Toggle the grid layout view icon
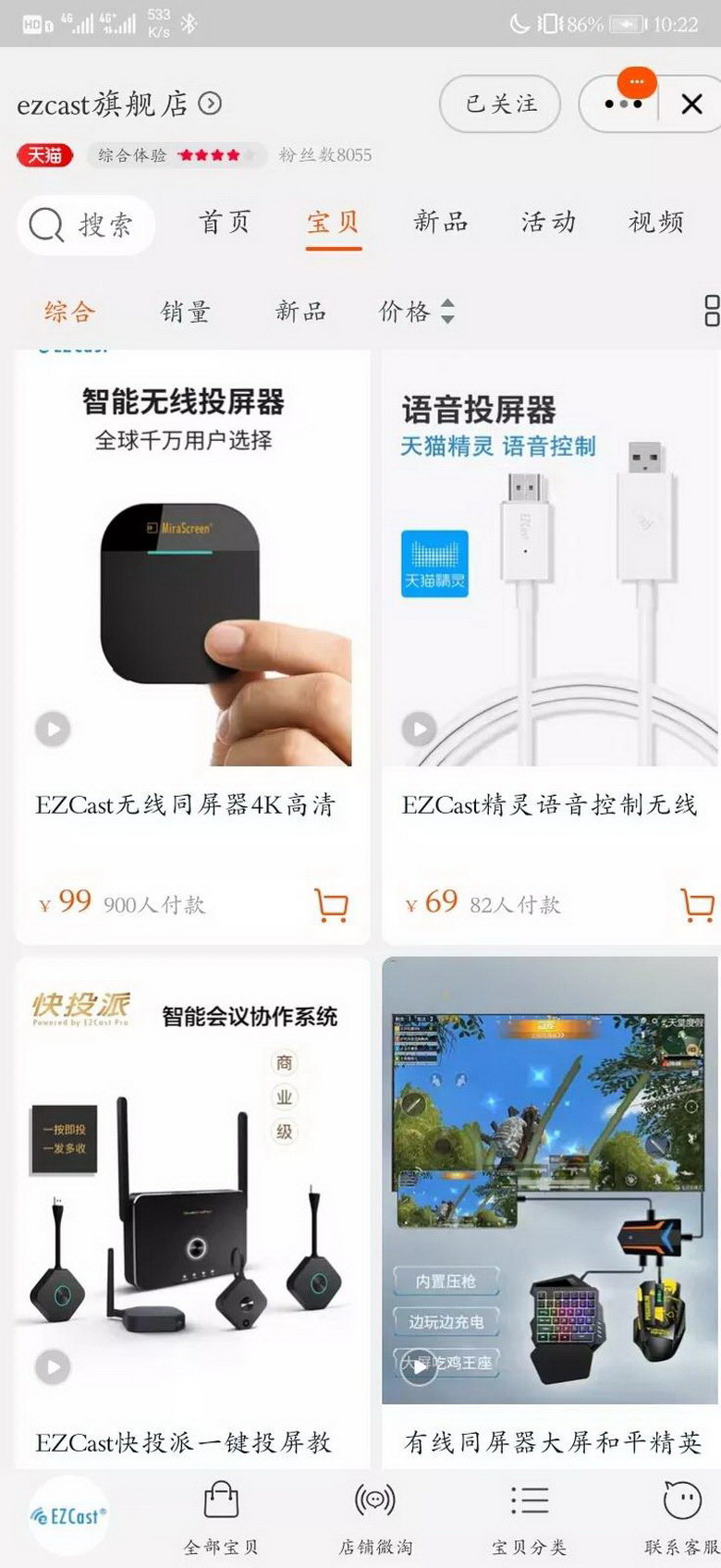 pyautogui.click(x=711, y=311)
